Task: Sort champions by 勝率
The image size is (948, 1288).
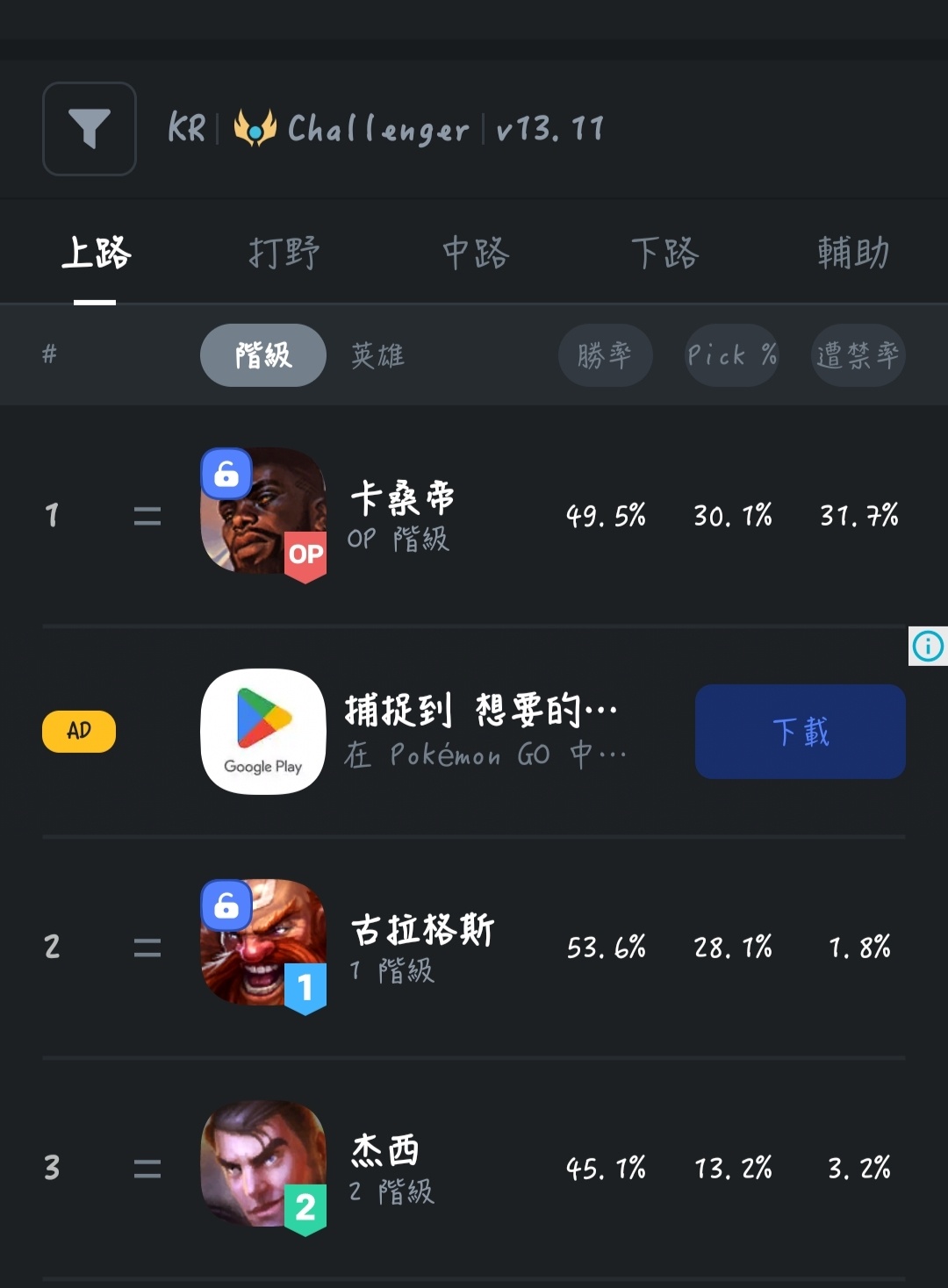Action: coord(605,355)
